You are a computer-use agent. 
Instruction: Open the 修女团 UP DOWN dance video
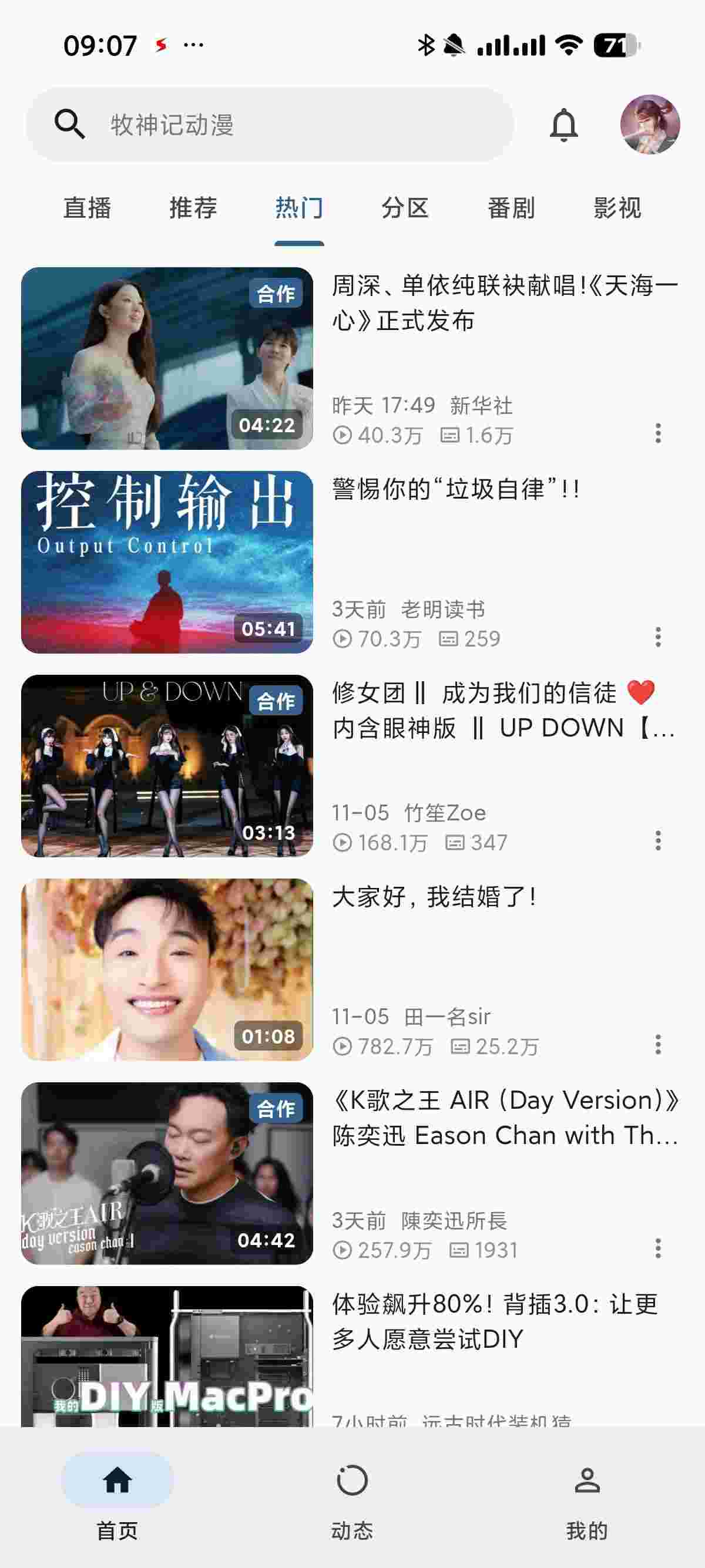click(x=167, y=766)
